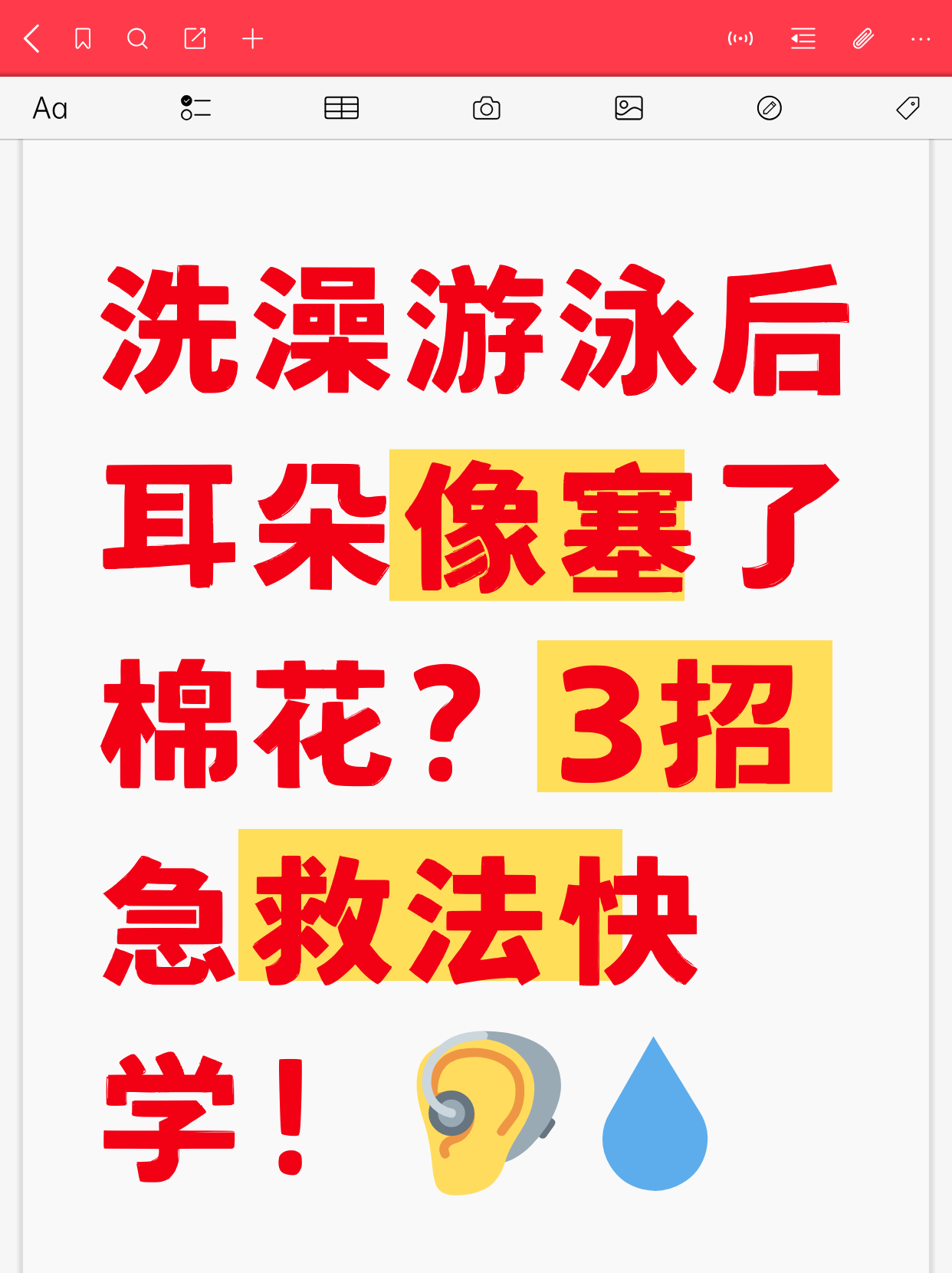Open the share options
The image size is (952, 1273).
pos(196,38)
